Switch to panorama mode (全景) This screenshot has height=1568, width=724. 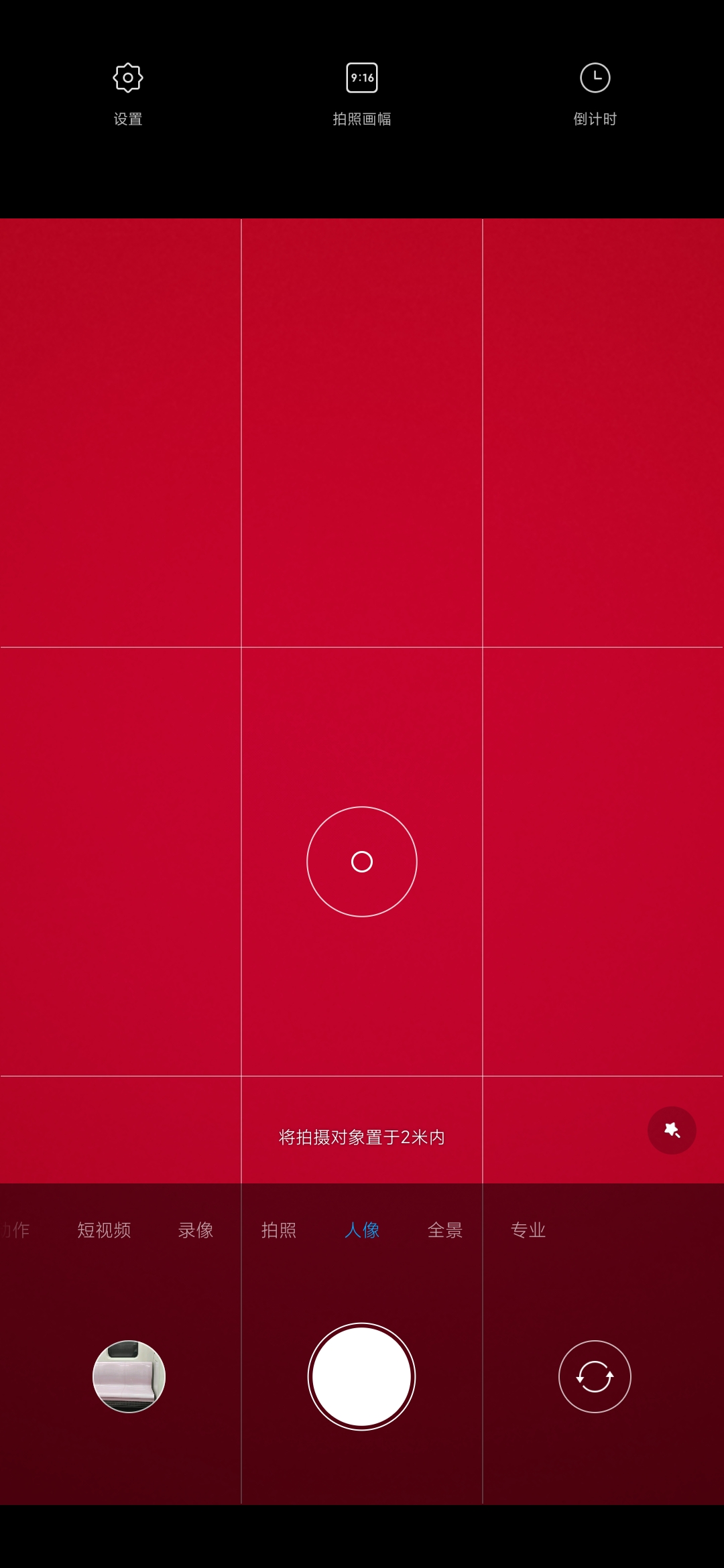pos(445,1230)
